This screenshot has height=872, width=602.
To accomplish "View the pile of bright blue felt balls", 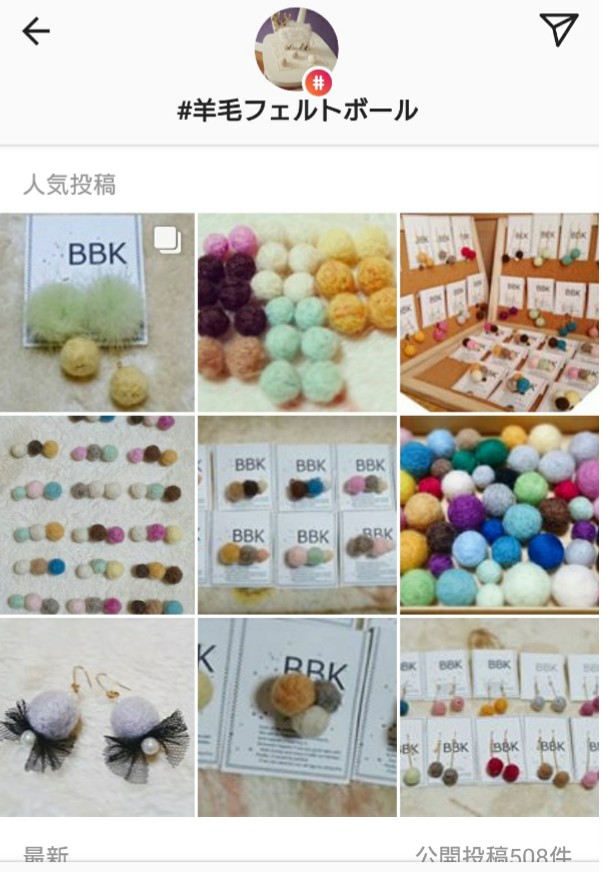I will pos(499,515).
